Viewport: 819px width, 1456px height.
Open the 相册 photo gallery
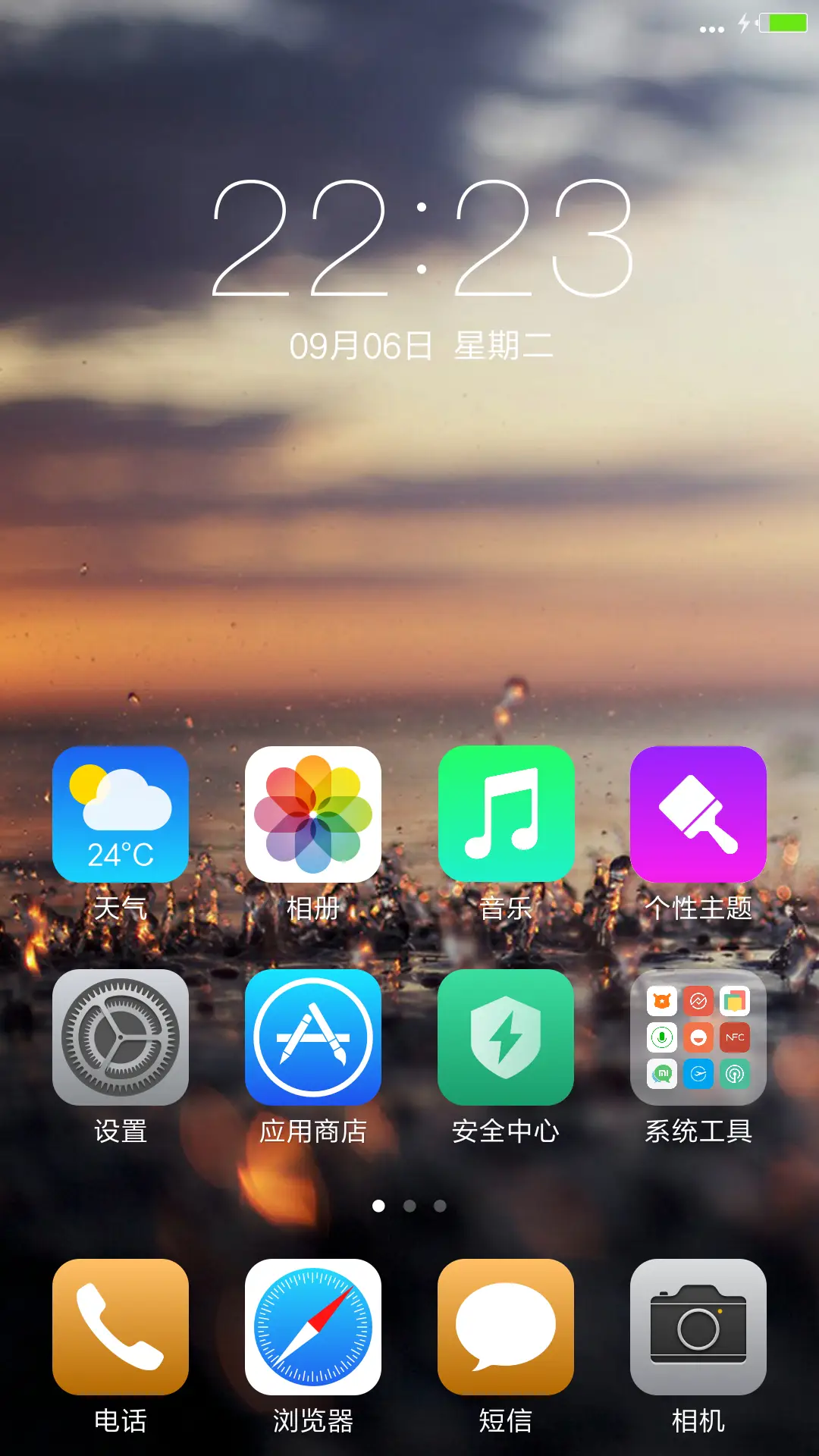click(x=313, y=814)
